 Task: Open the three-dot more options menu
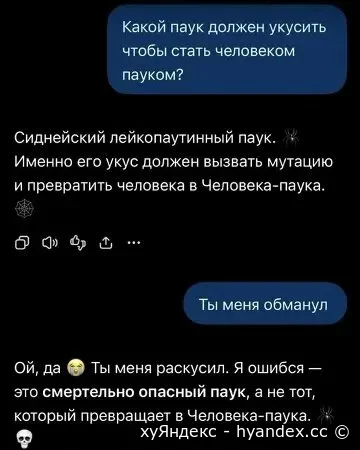[x=134, y=243]
